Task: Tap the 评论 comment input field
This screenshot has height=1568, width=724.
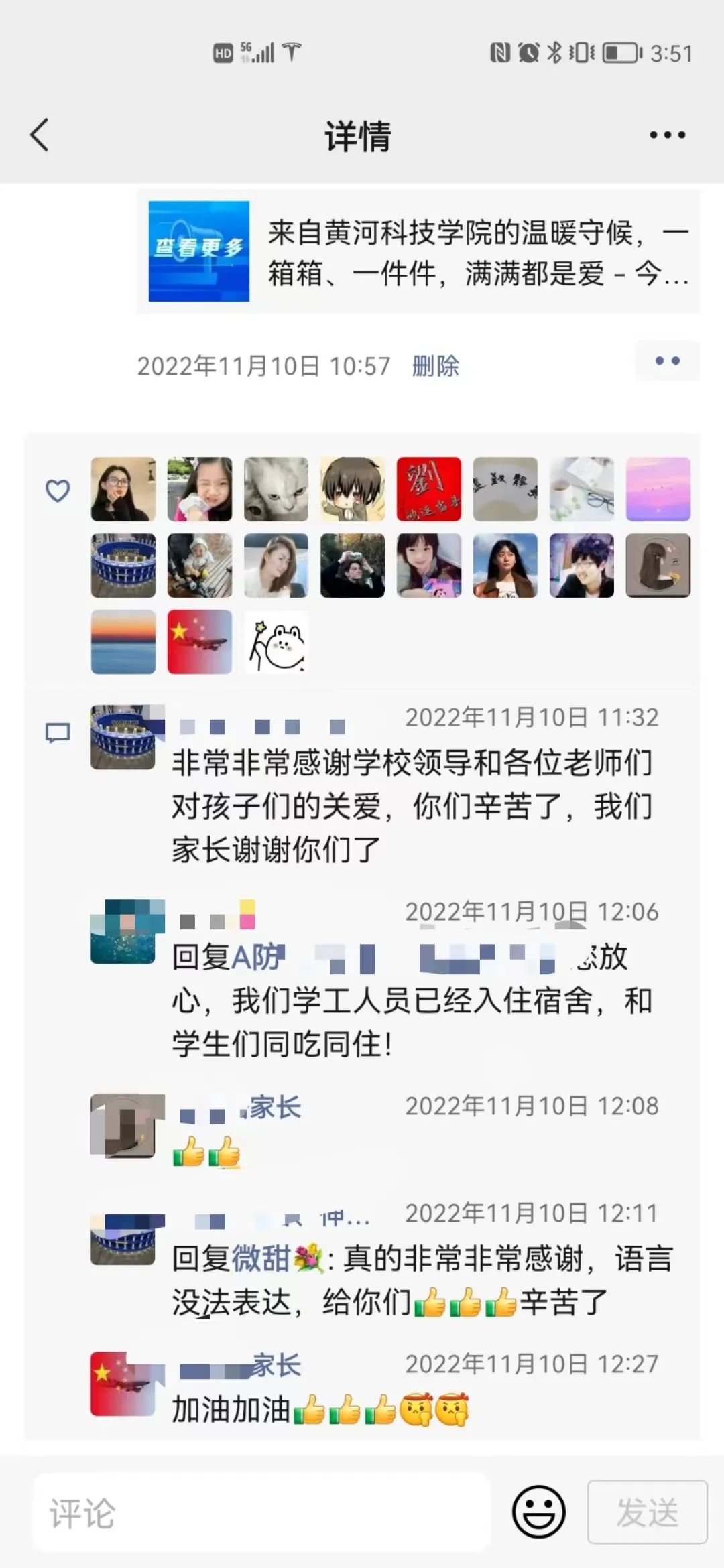Action: pyautogui.click(x=261, y=1513)
